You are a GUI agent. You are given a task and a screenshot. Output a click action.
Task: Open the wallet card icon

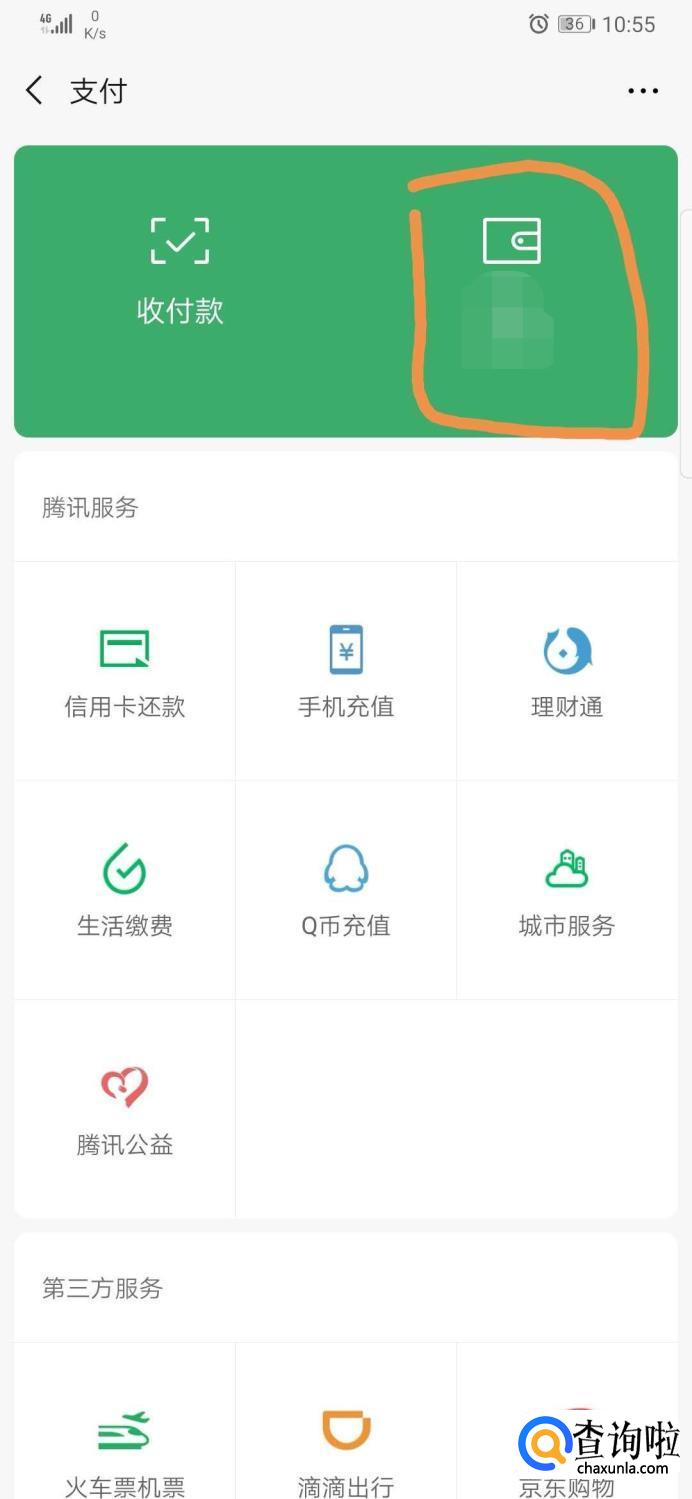(511, 241)
